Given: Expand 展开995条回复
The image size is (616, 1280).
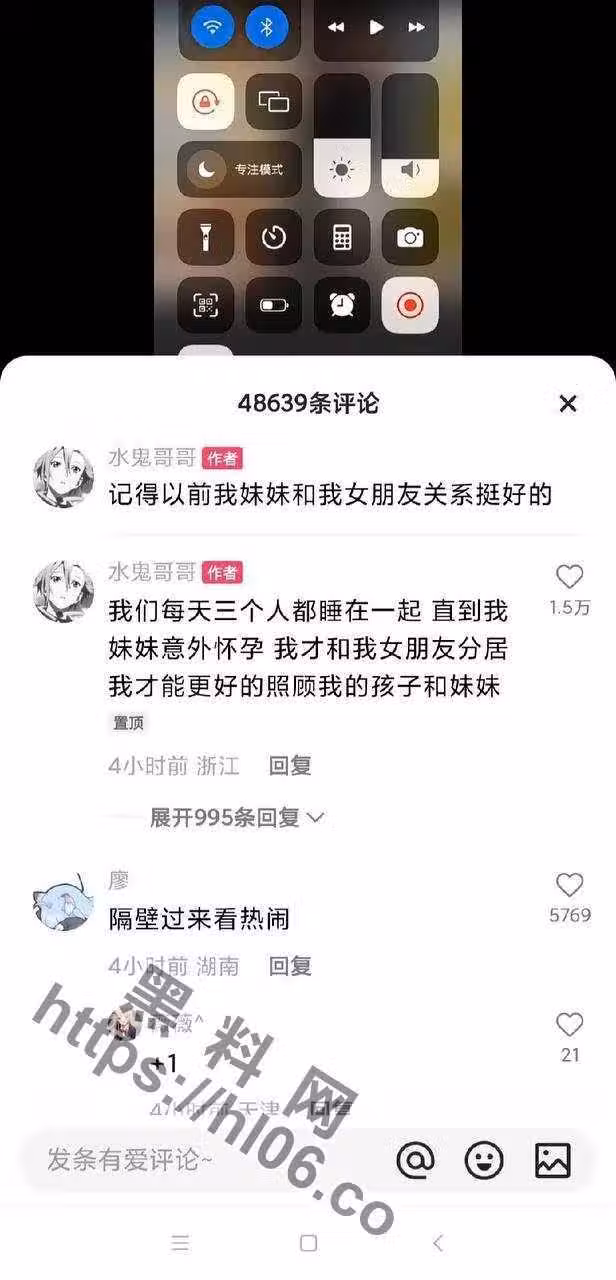Looking at the screenshot, I should pos(237,818).
